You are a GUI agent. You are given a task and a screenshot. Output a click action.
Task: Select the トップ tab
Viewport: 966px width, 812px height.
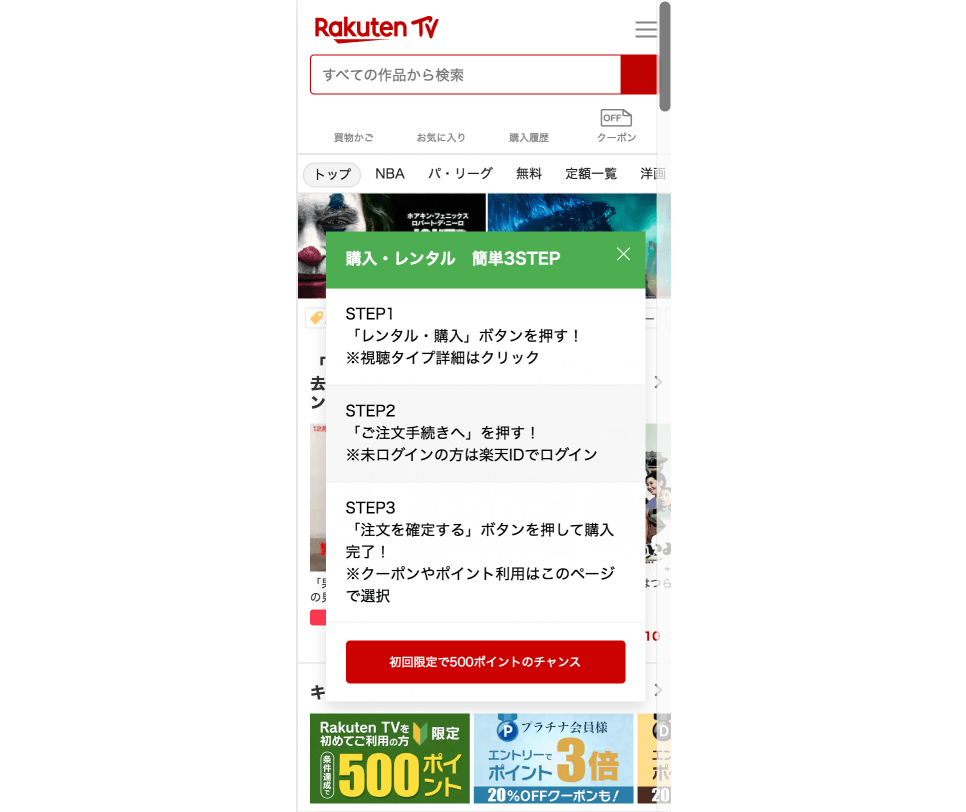pos(332,174)
